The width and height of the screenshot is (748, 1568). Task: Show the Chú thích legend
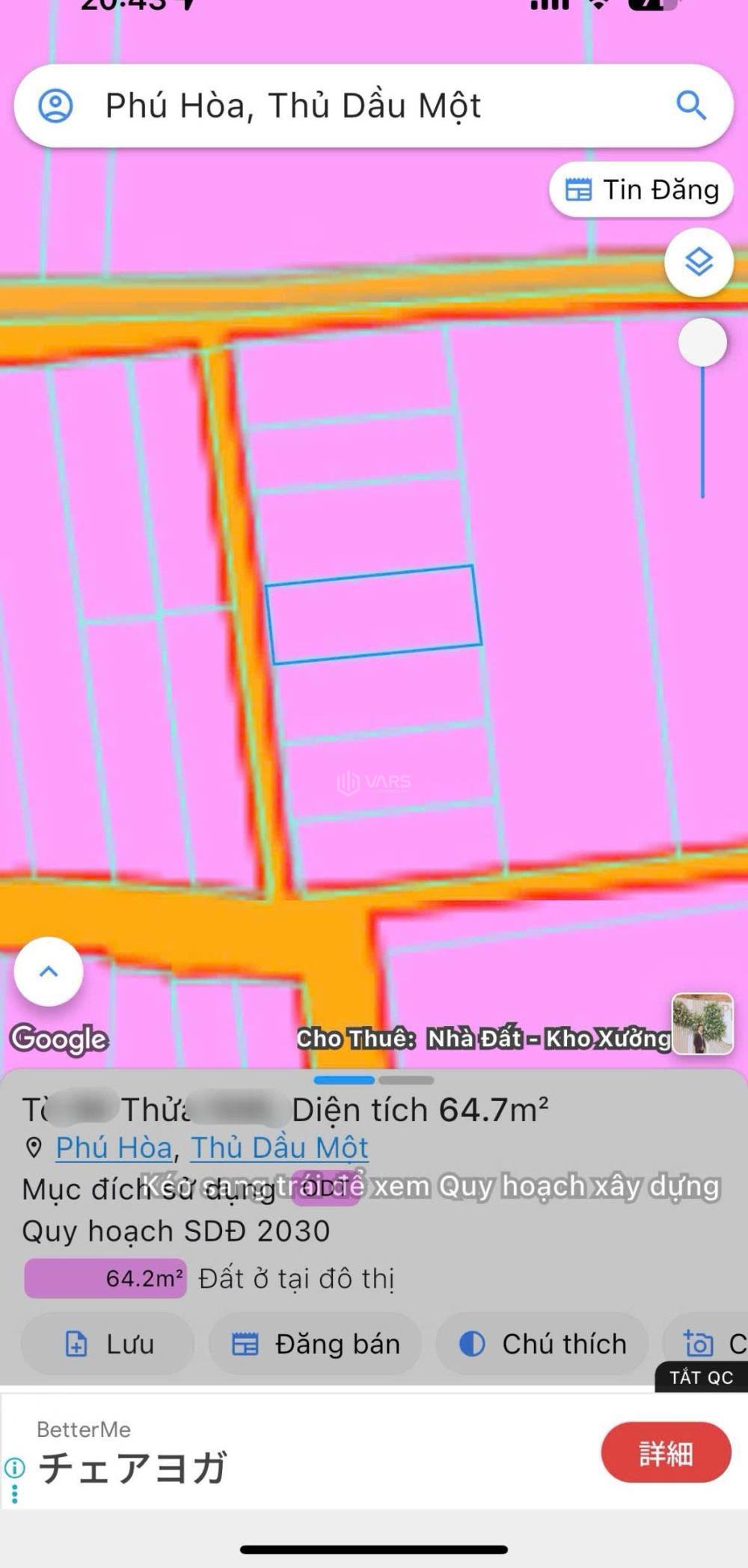pos(542,1343)
